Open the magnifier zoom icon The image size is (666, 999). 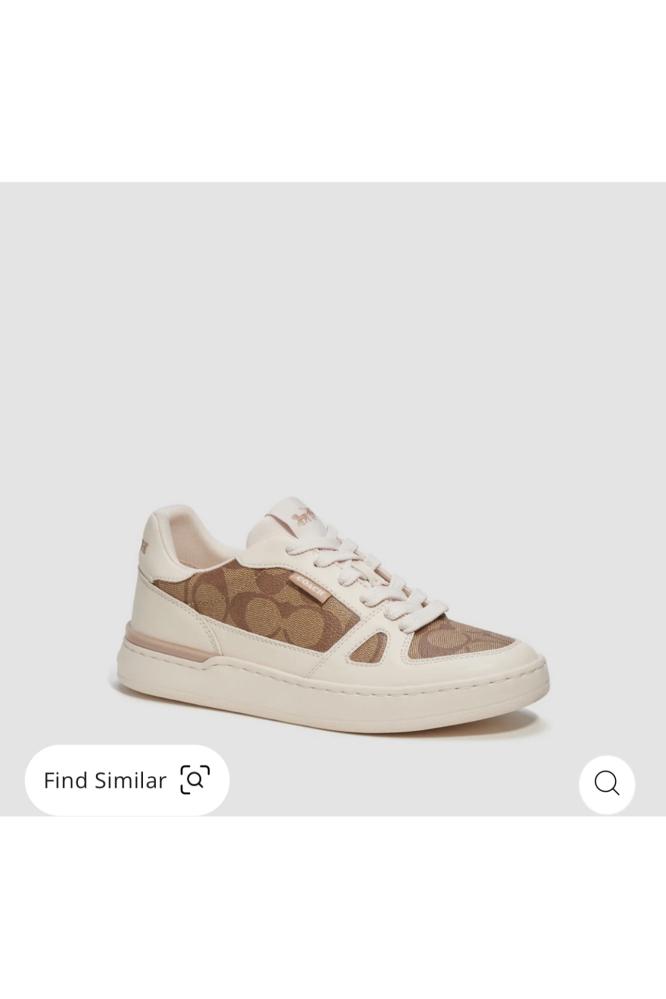pyautogui.click(x=606, y=783)
